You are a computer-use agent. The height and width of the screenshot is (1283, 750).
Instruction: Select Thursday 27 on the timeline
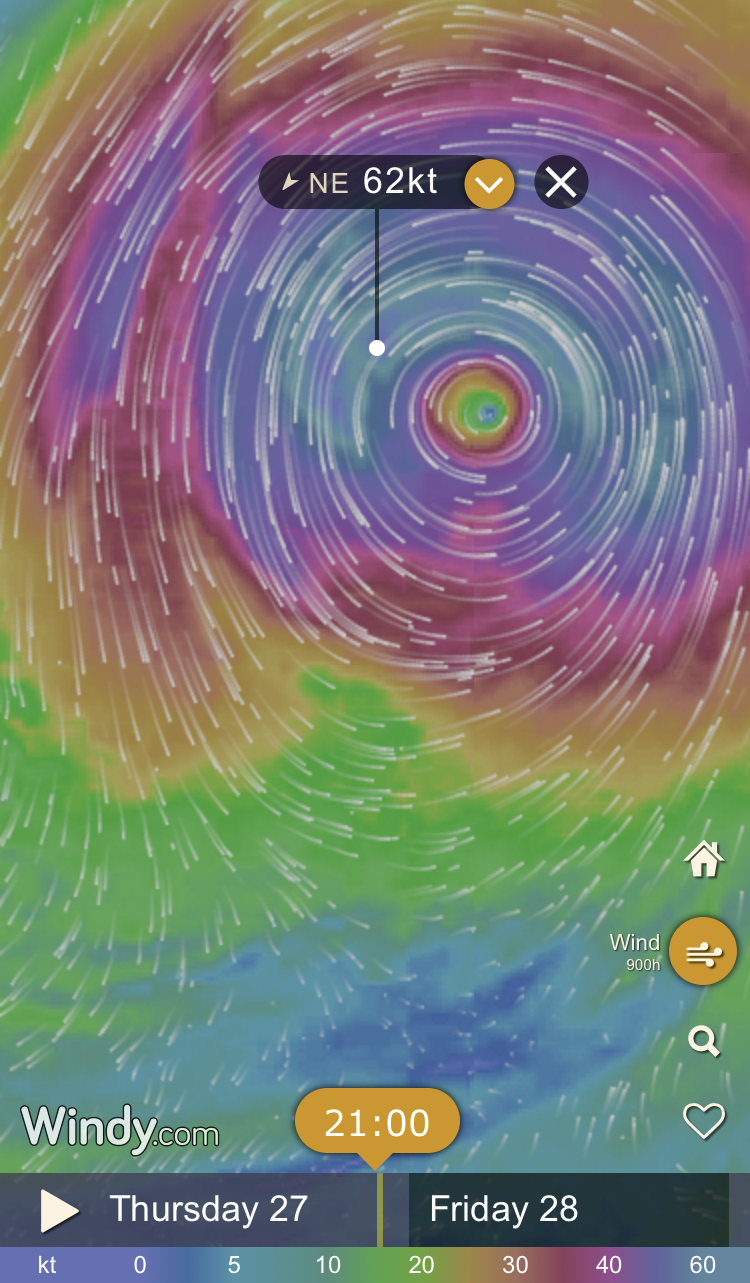tap(208, 1210)
